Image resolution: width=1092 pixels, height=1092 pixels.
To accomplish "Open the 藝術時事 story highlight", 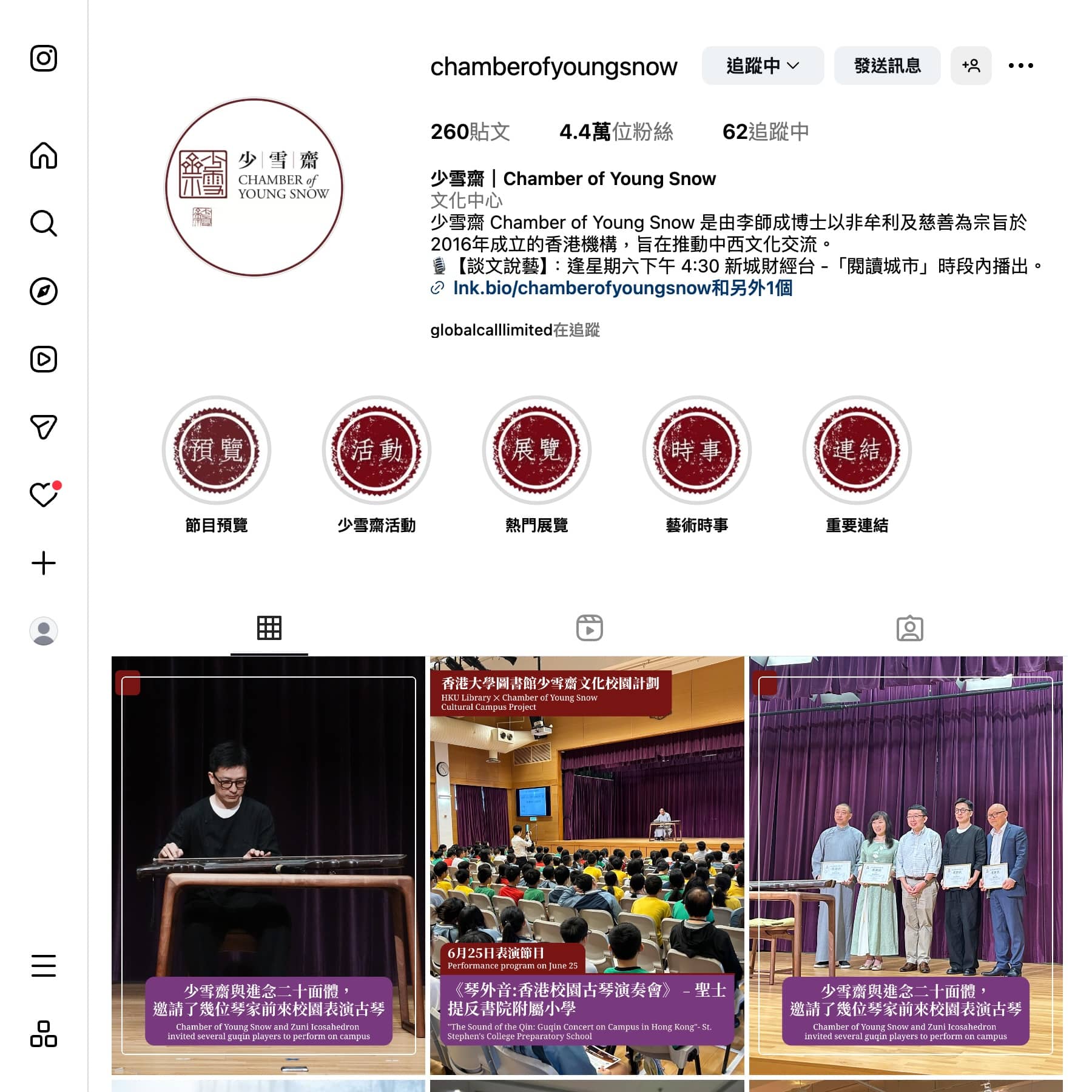I will point(696,450).
